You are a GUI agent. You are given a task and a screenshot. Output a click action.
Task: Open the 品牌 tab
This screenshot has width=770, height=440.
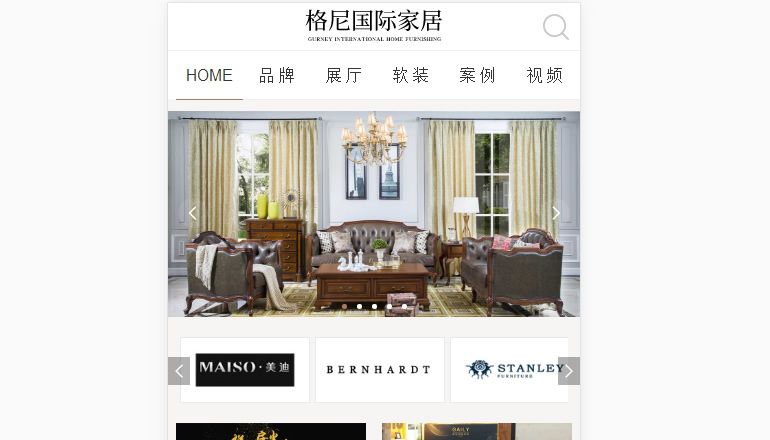(x=277, y=76)
